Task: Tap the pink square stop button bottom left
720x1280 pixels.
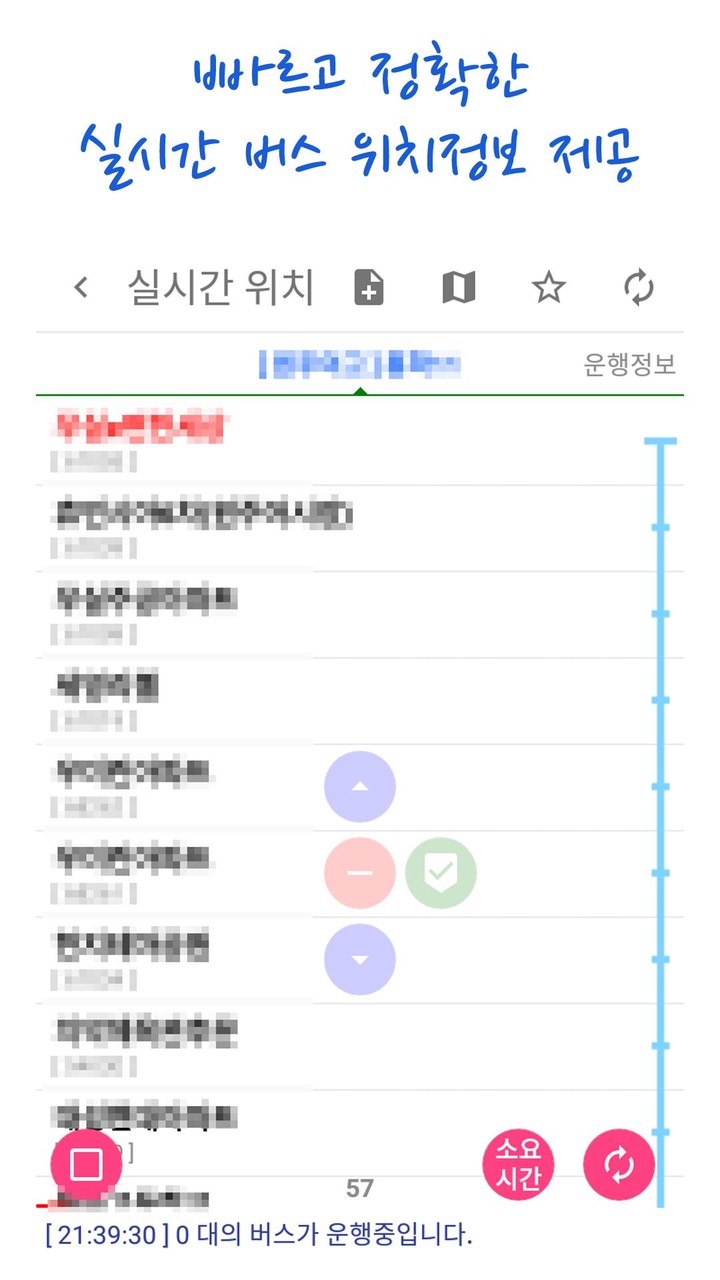Action: coord(85,1164)
